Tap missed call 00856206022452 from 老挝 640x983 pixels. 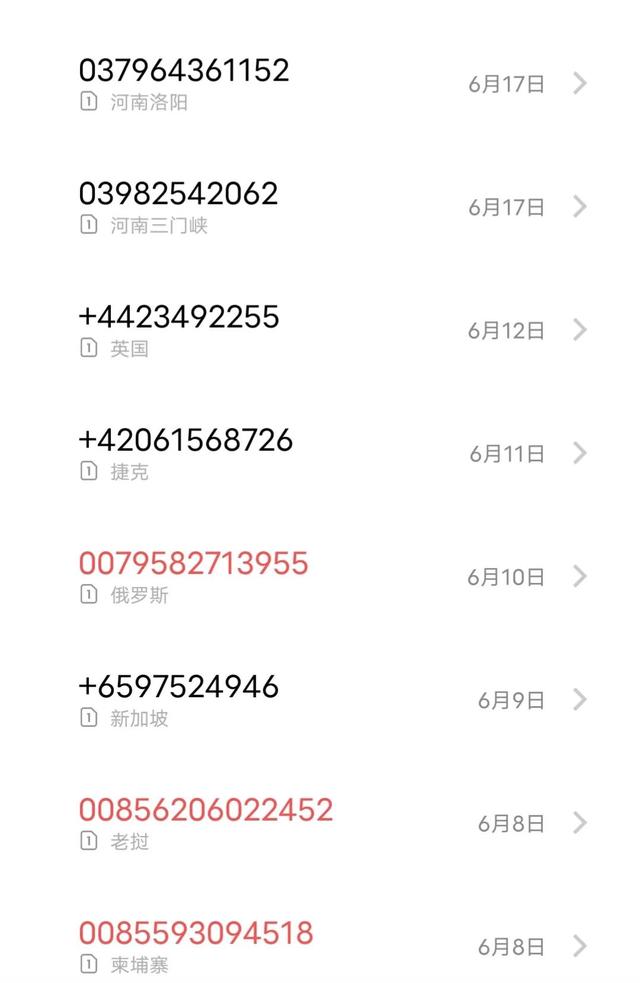(206, 810)
